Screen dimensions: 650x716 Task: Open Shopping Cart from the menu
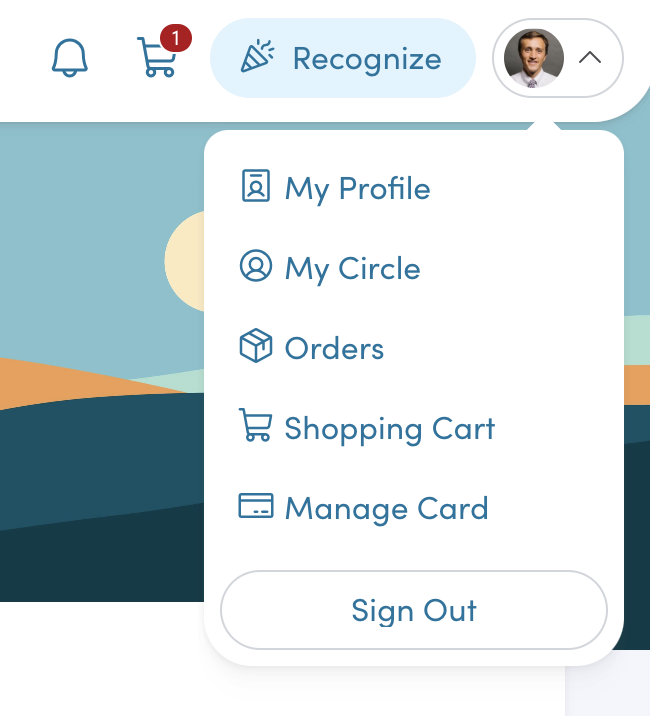click(x=367, y=428)
